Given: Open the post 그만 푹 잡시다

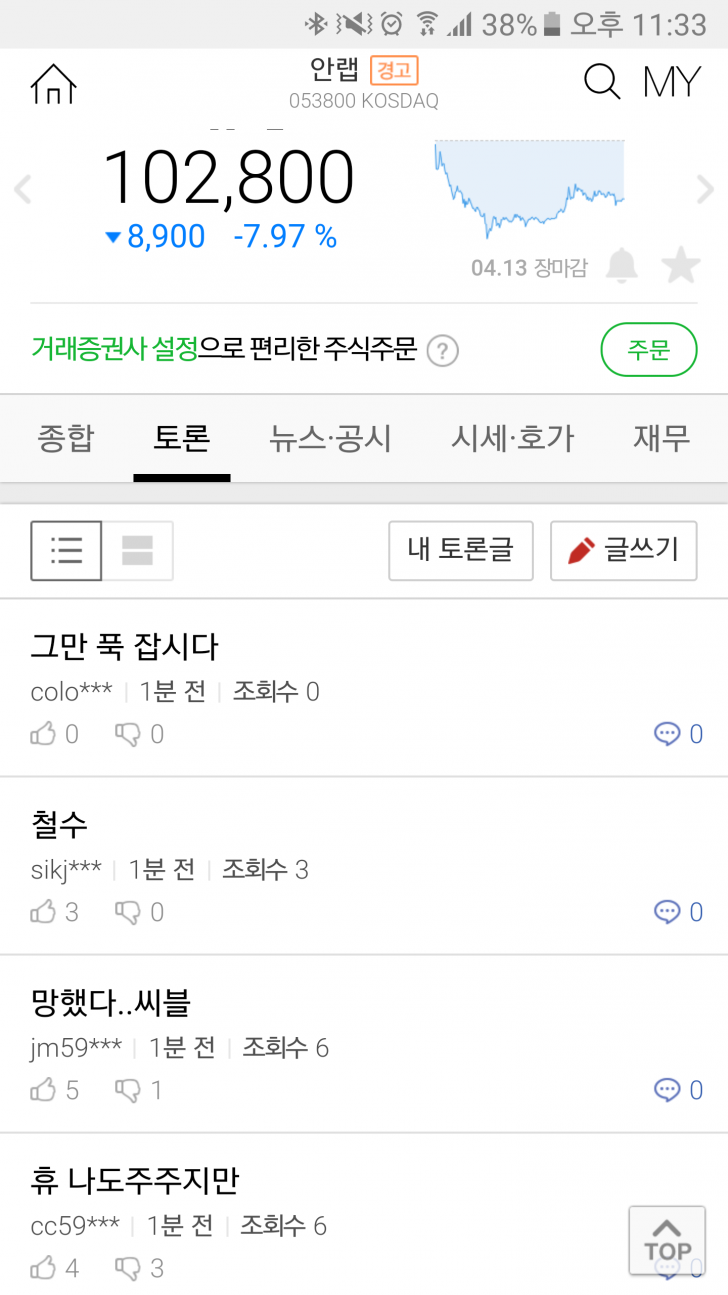Looking at the screenshot, I should pos(124,646).
